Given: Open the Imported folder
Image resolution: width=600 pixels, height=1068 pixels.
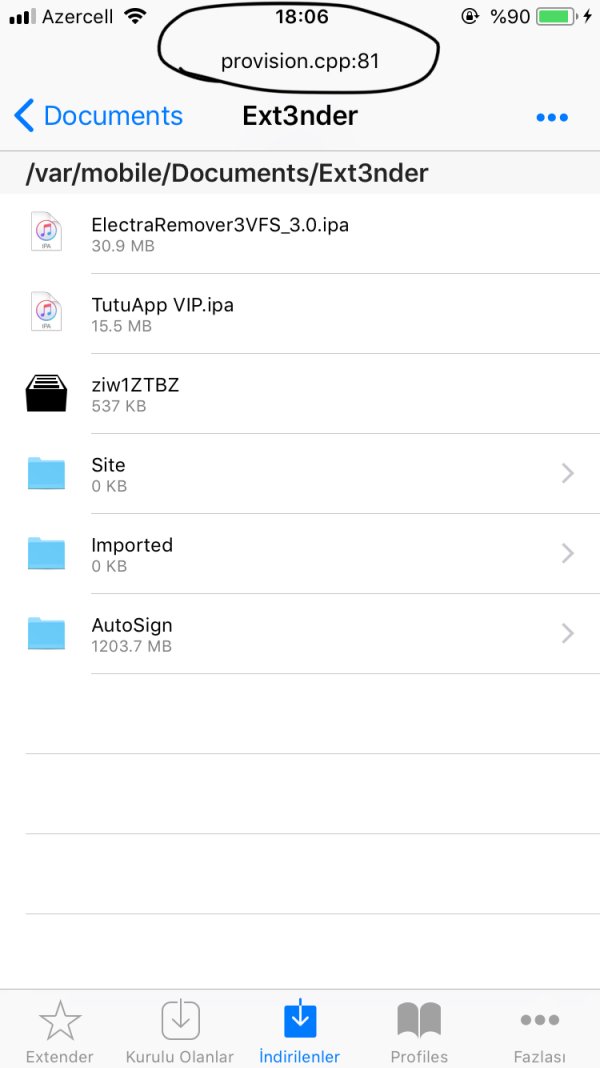Looking at the screenshot, I should [x=132, y=553].
